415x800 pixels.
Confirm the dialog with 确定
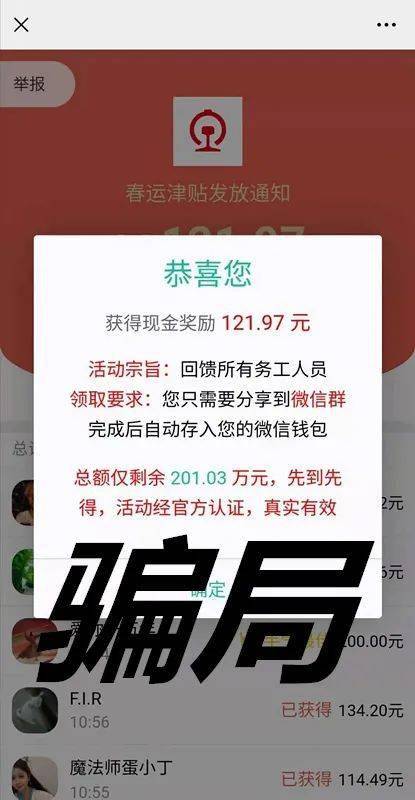[208, 589]
